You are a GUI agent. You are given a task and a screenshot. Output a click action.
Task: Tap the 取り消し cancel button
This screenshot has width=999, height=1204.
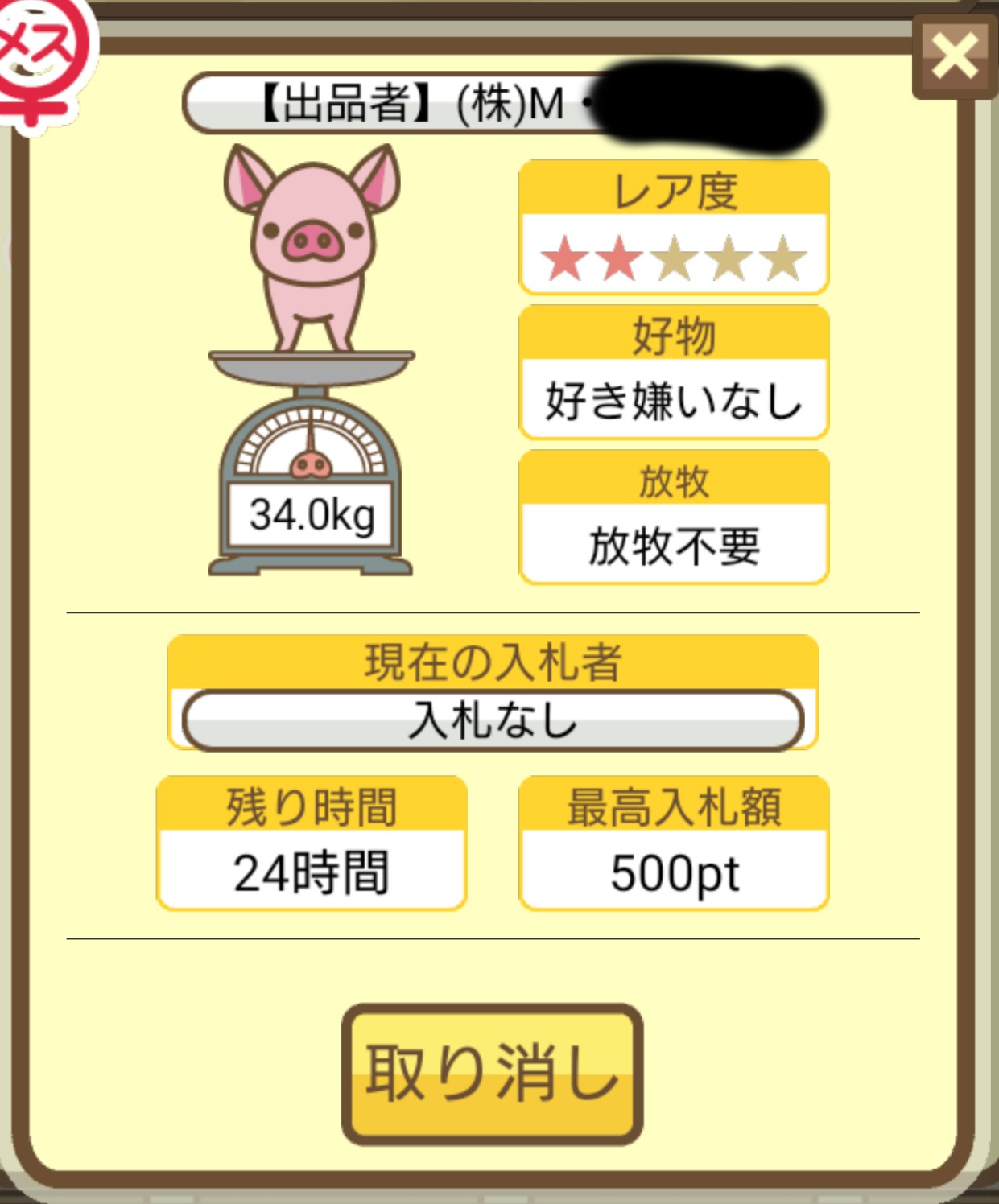(492, 1074)
